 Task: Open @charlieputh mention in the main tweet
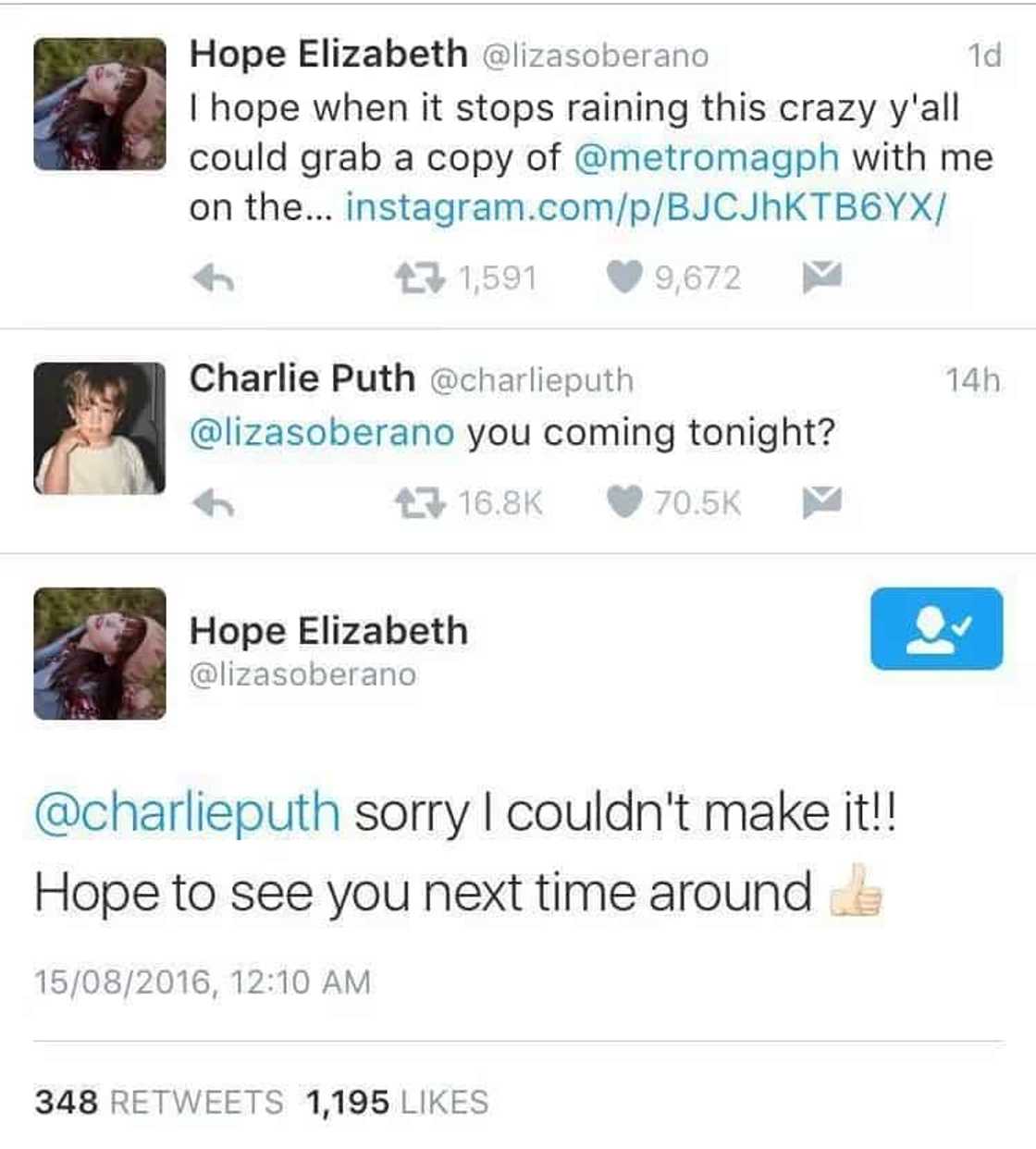point(187,812)
